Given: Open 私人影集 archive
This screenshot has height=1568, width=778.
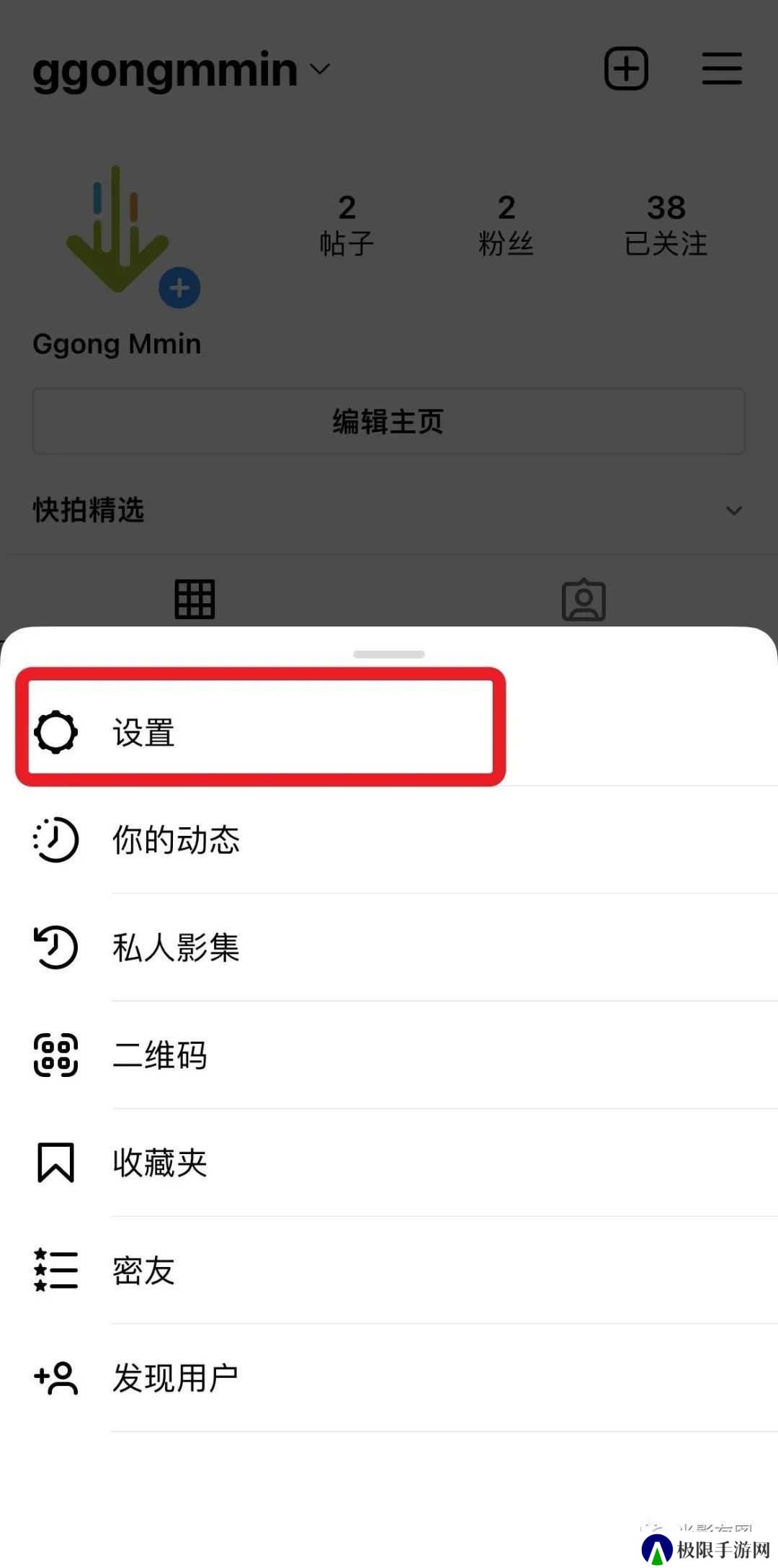Looking at the screenshot, I should [x=389, y=947].
